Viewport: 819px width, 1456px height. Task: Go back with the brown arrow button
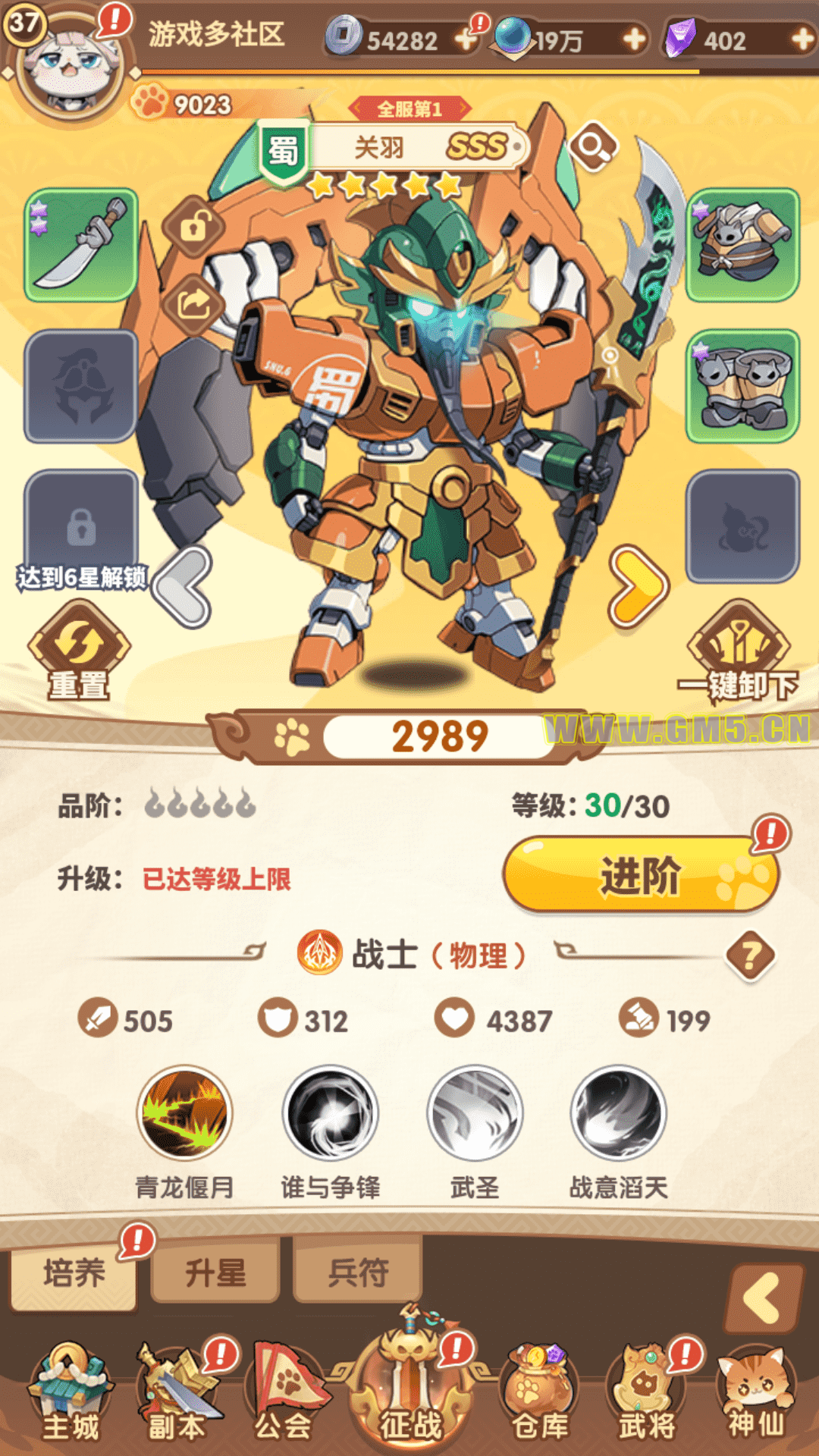pos(763,1298)
